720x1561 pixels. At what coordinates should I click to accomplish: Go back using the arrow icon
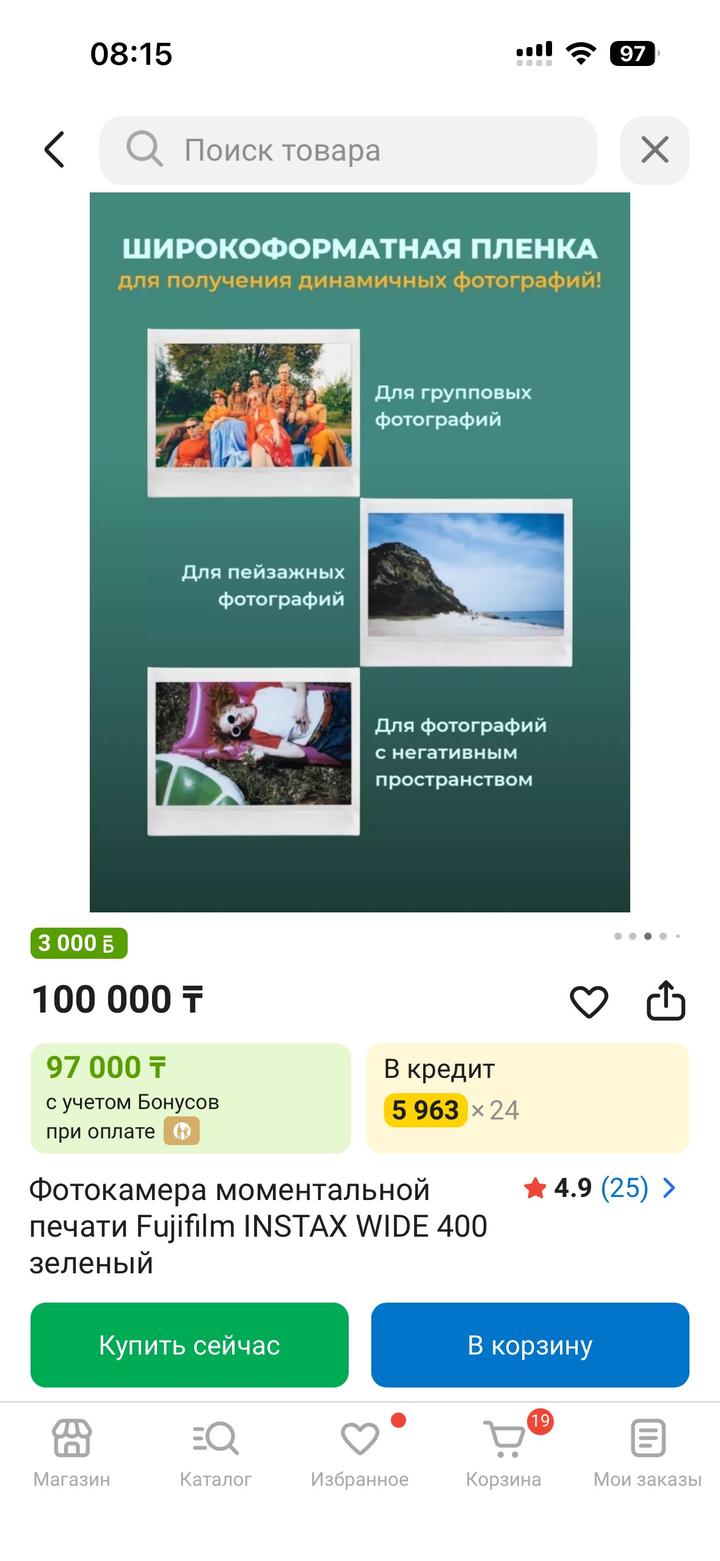54,150
